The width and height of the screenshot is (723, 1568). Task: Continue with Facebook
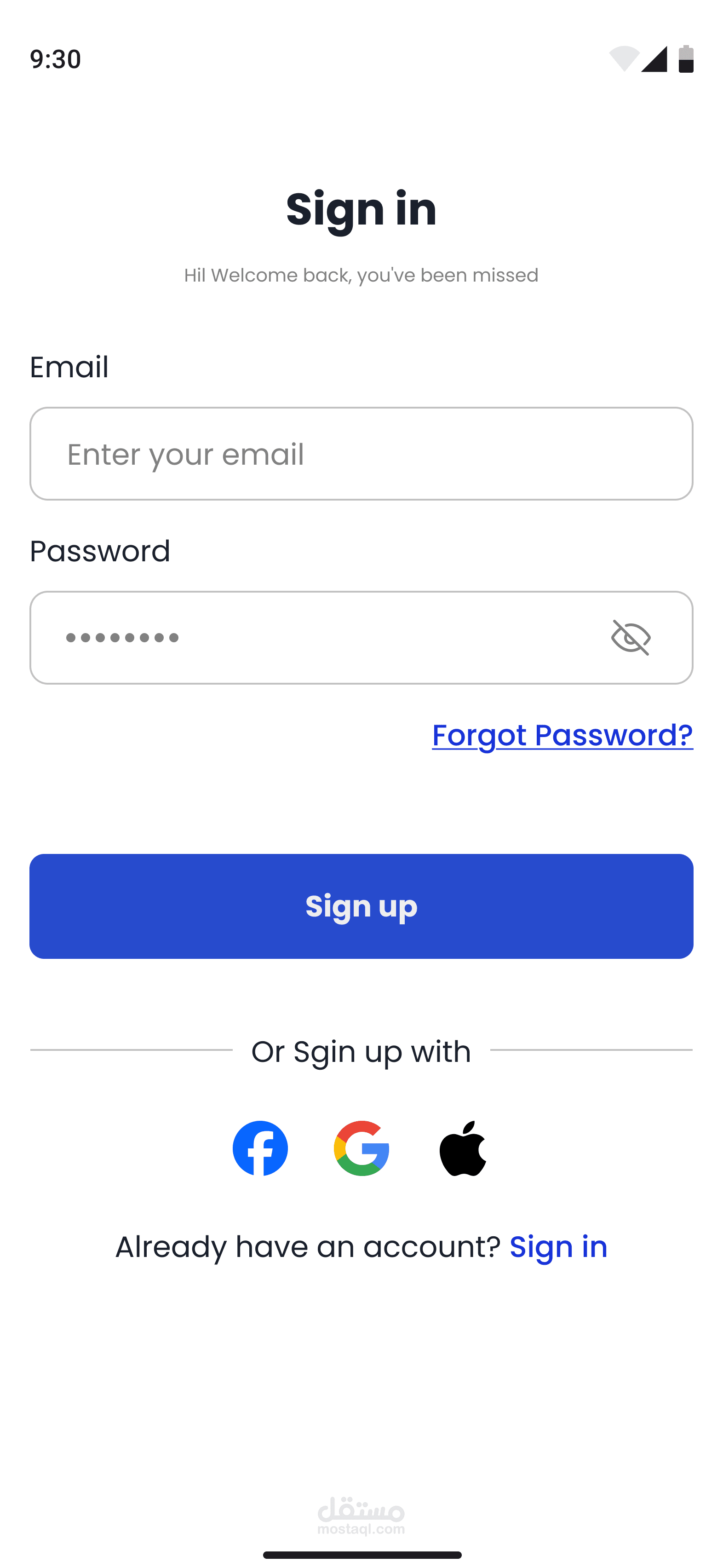click(260, 1148)
